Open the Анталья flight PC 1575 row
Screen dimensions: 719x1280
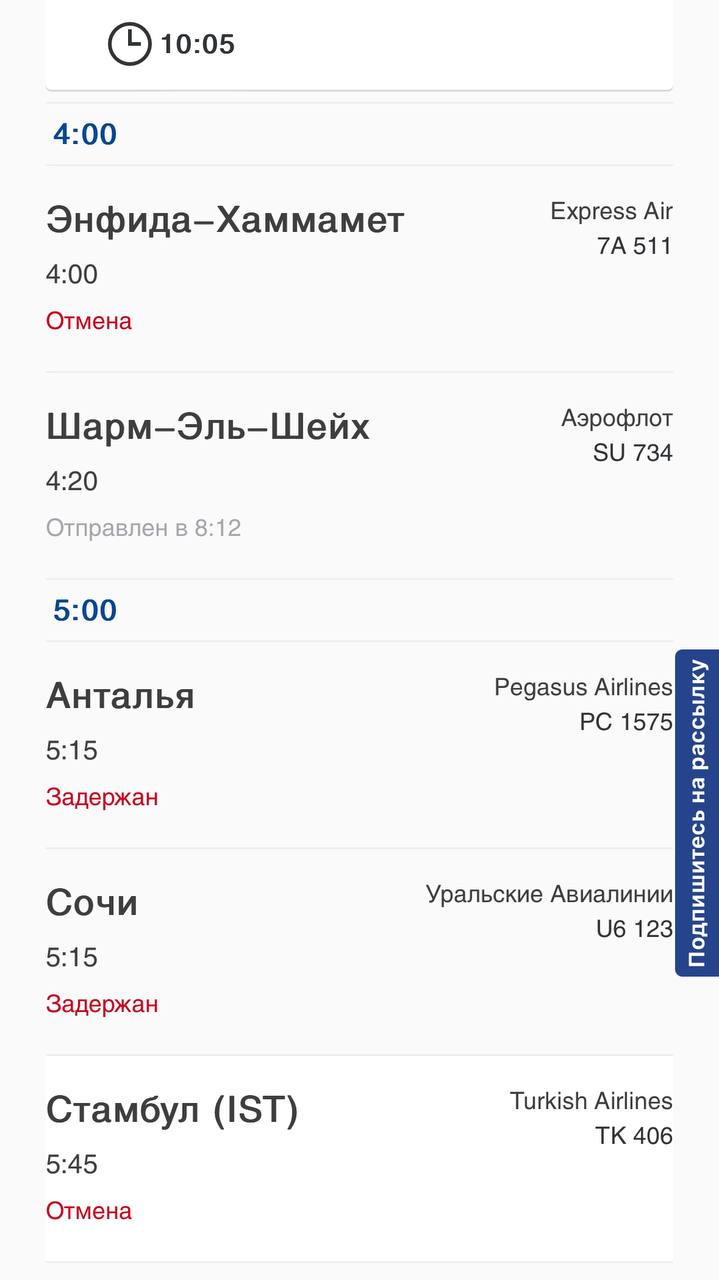359,745
